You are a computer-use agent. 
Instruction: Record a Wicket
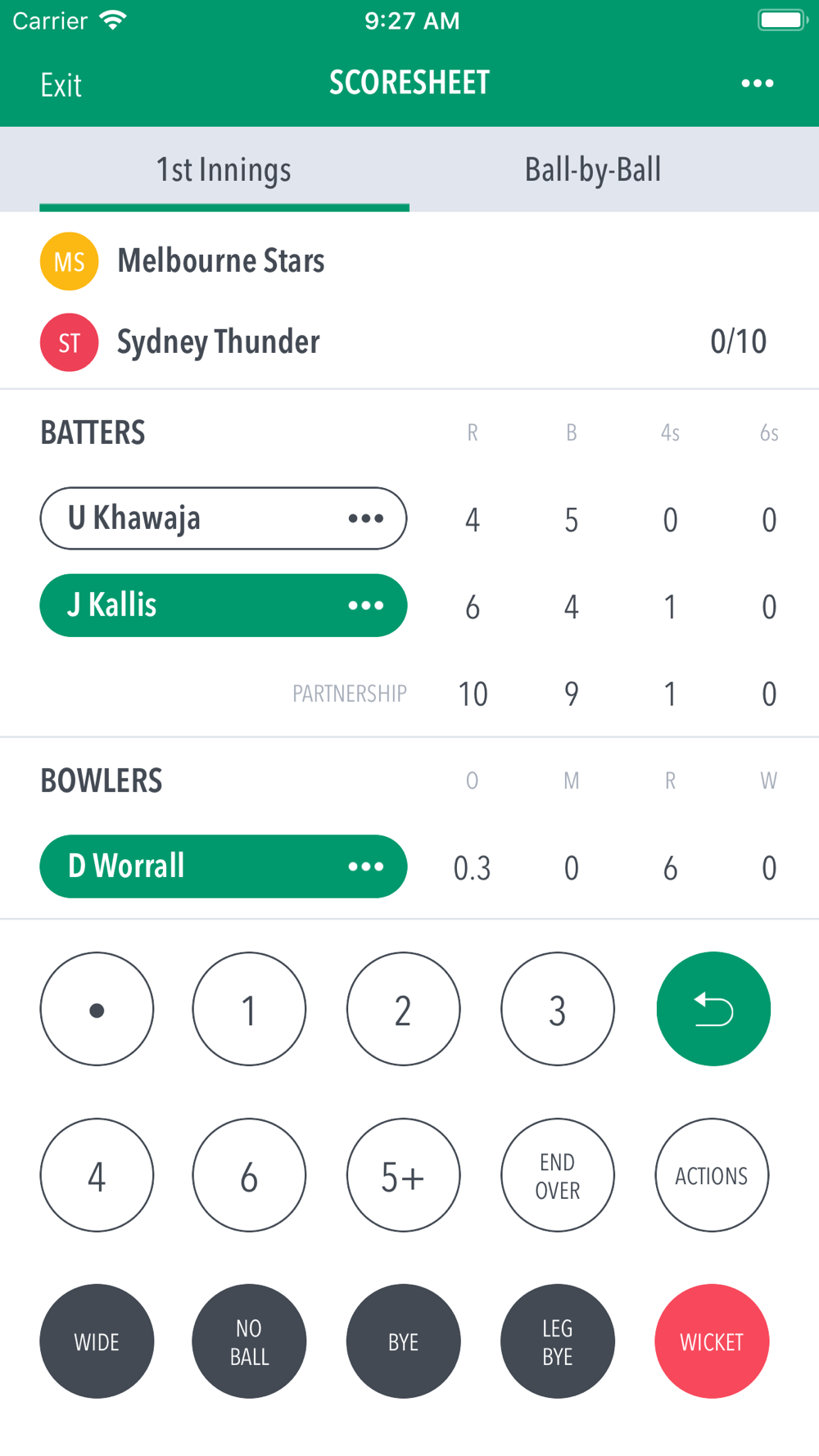tap(712, 1341)
